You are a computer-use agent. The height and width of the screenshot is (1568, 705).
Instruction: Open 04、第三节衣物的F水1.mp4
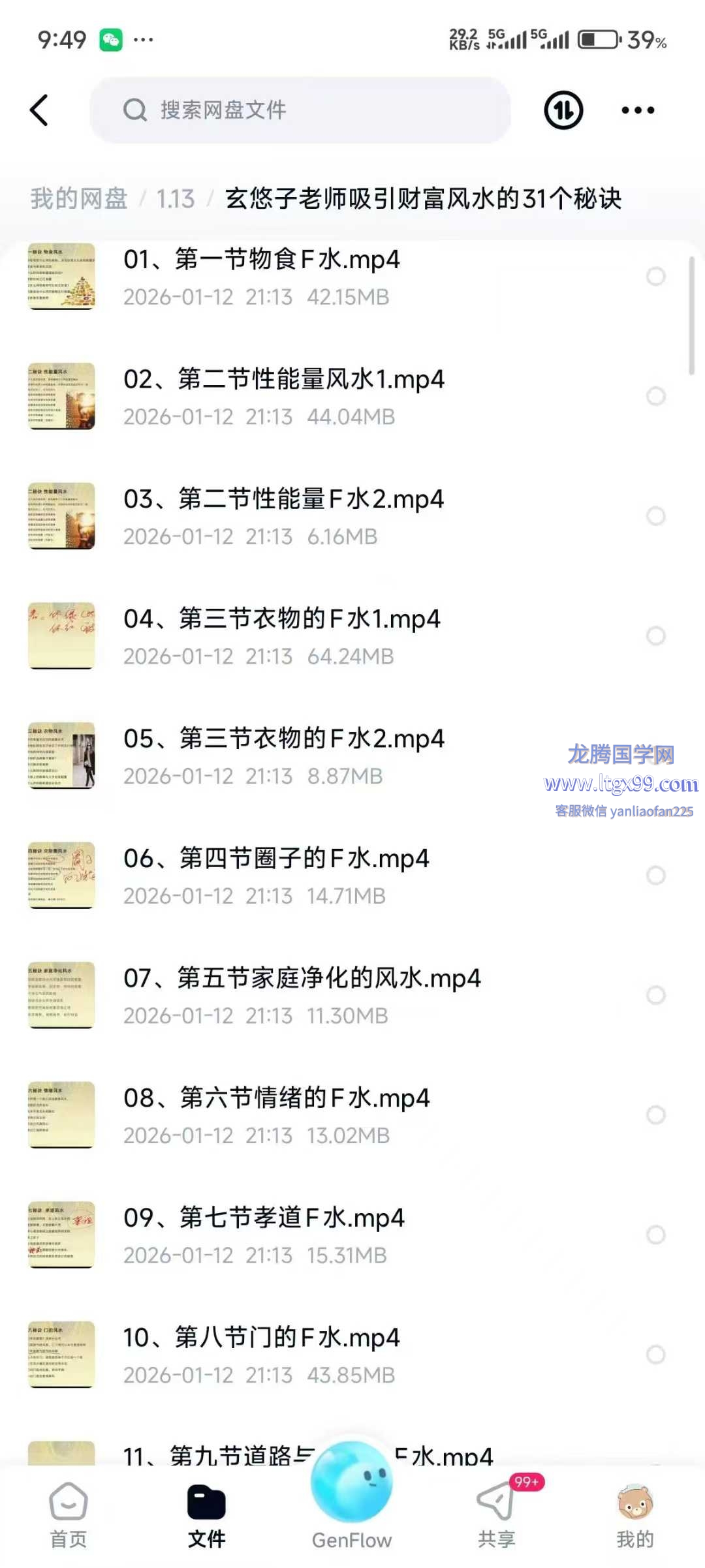[x=282, y=619]
